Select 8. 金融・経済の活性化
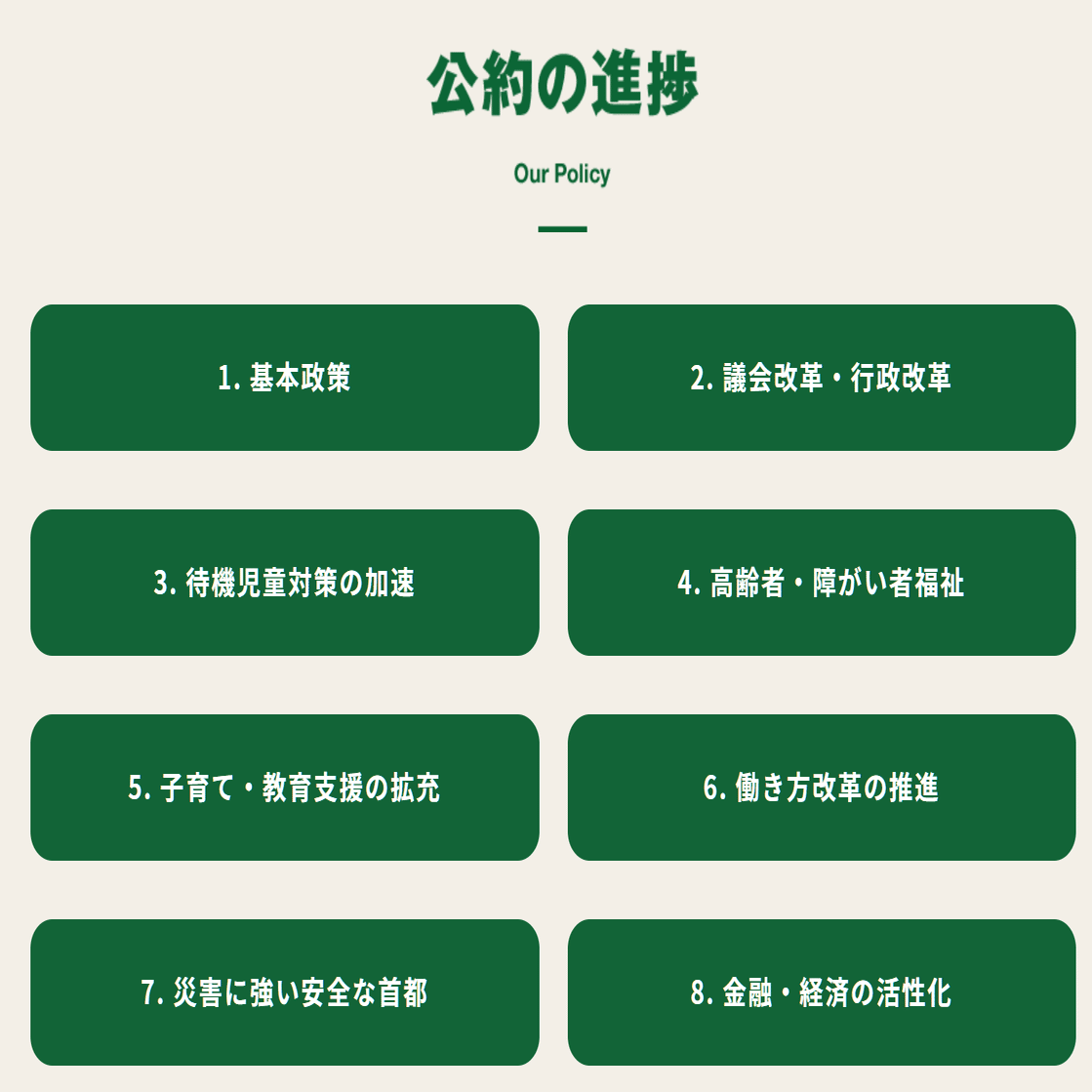Screen dimensions: 1092x1092 click(821, 992)
